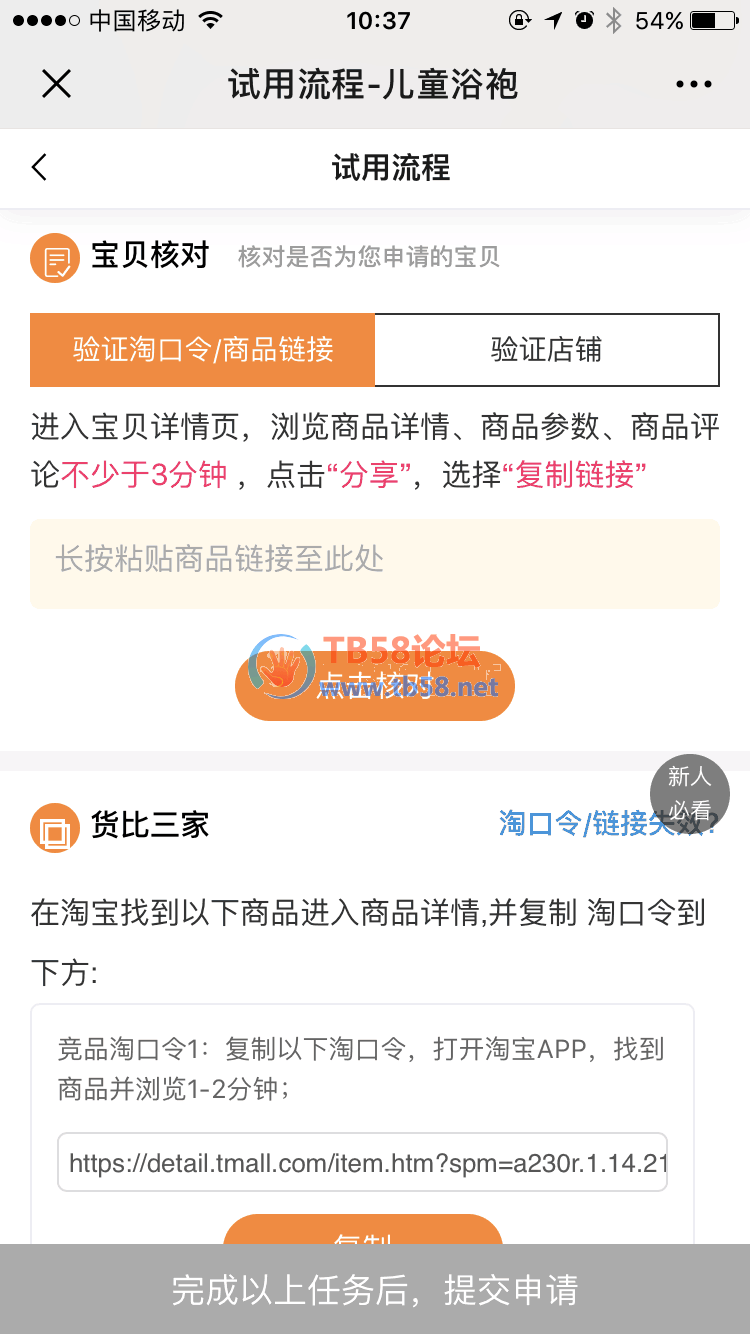The image size is (750, 1334).
Task: Close the mini program with the X icon
Action: tap(56, 84)
